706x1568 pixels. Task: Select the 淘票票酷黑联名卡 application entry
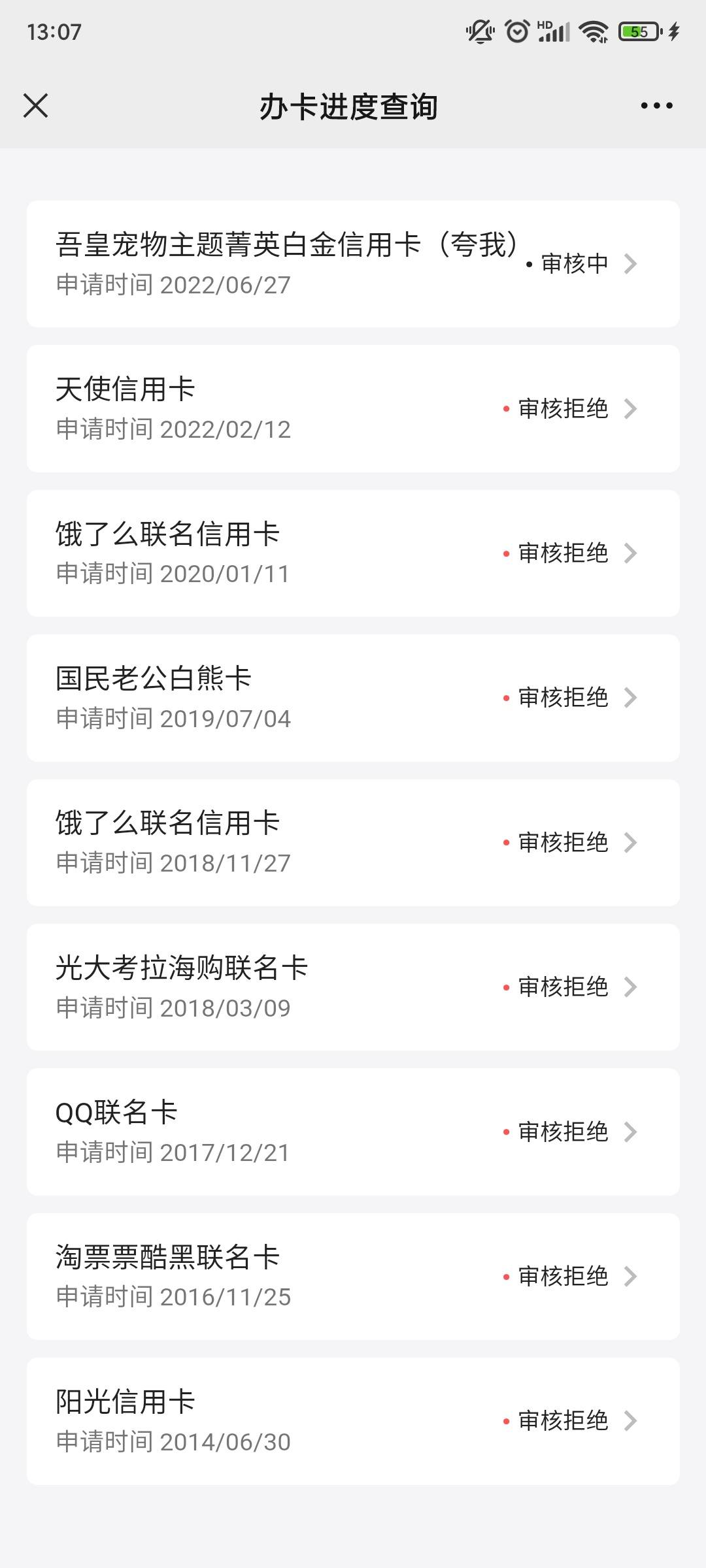353,1277
